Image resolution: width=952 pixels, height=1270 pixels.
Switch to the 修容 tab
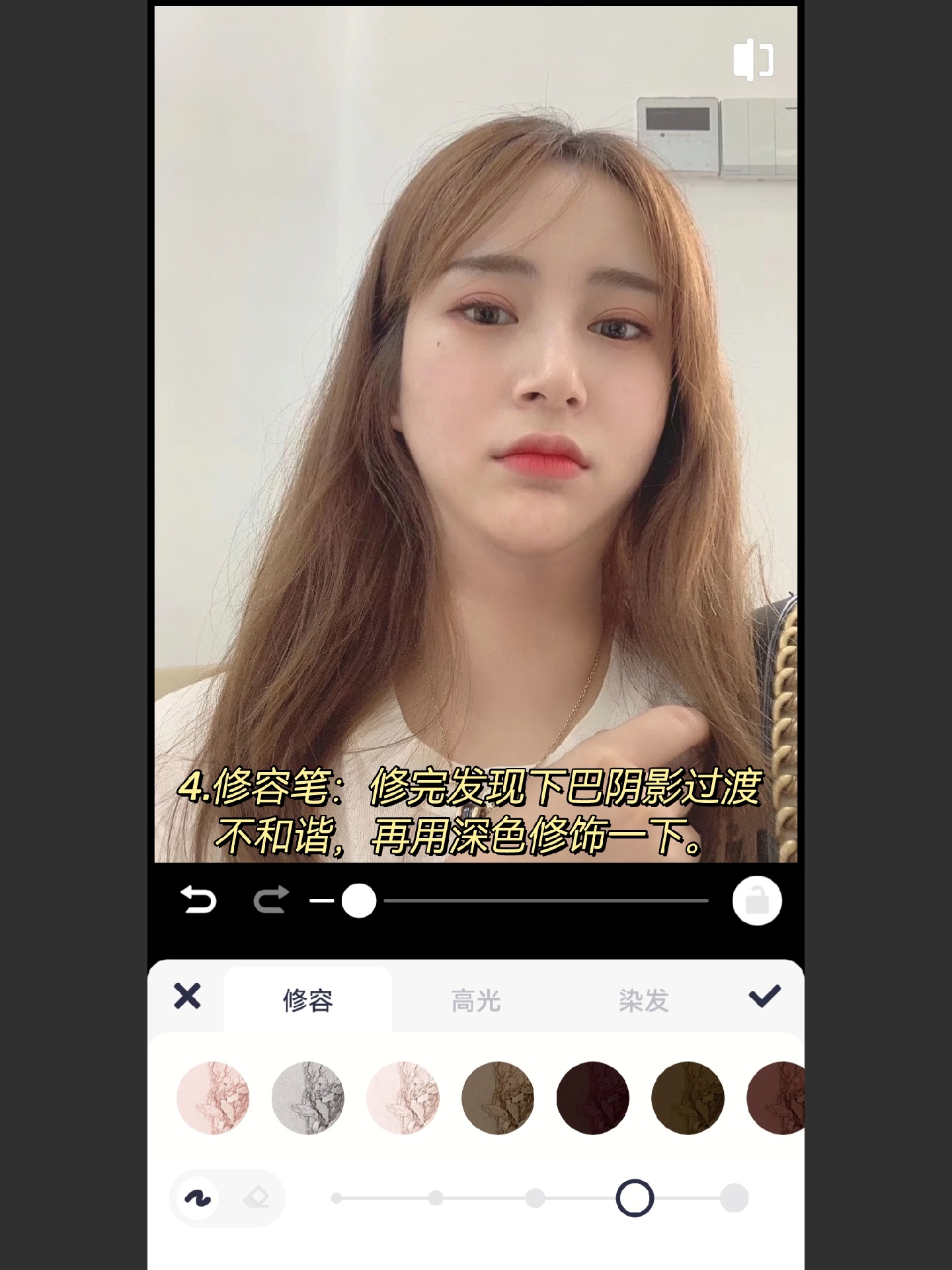pos(308,1000)
